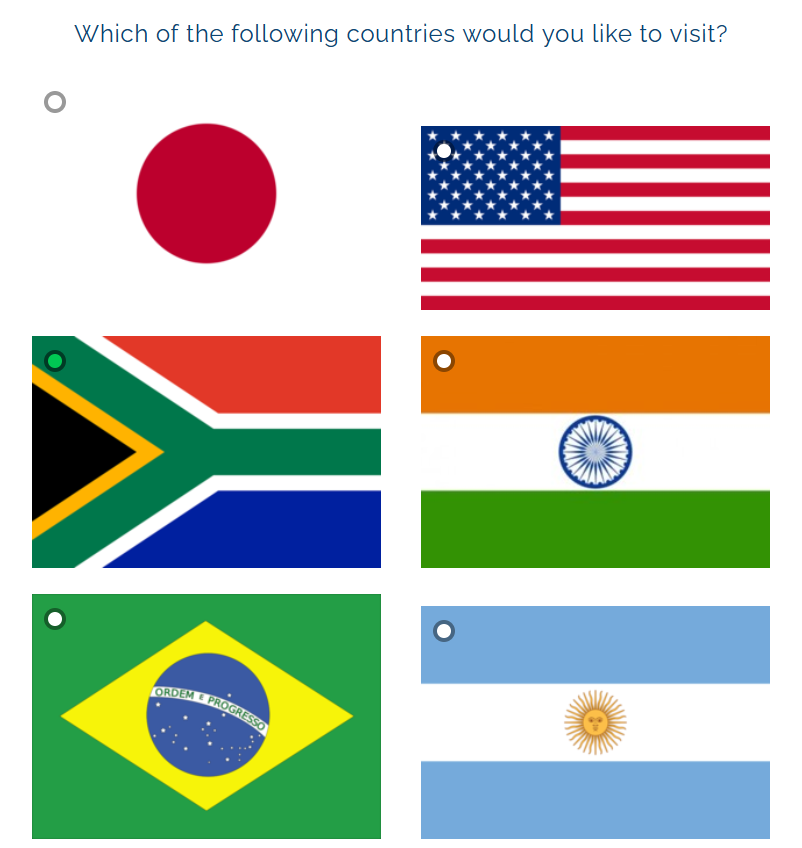This screenshot has width=802, height=848.
Task: Select the Japan flag radio button
Action: pos(55,102)
